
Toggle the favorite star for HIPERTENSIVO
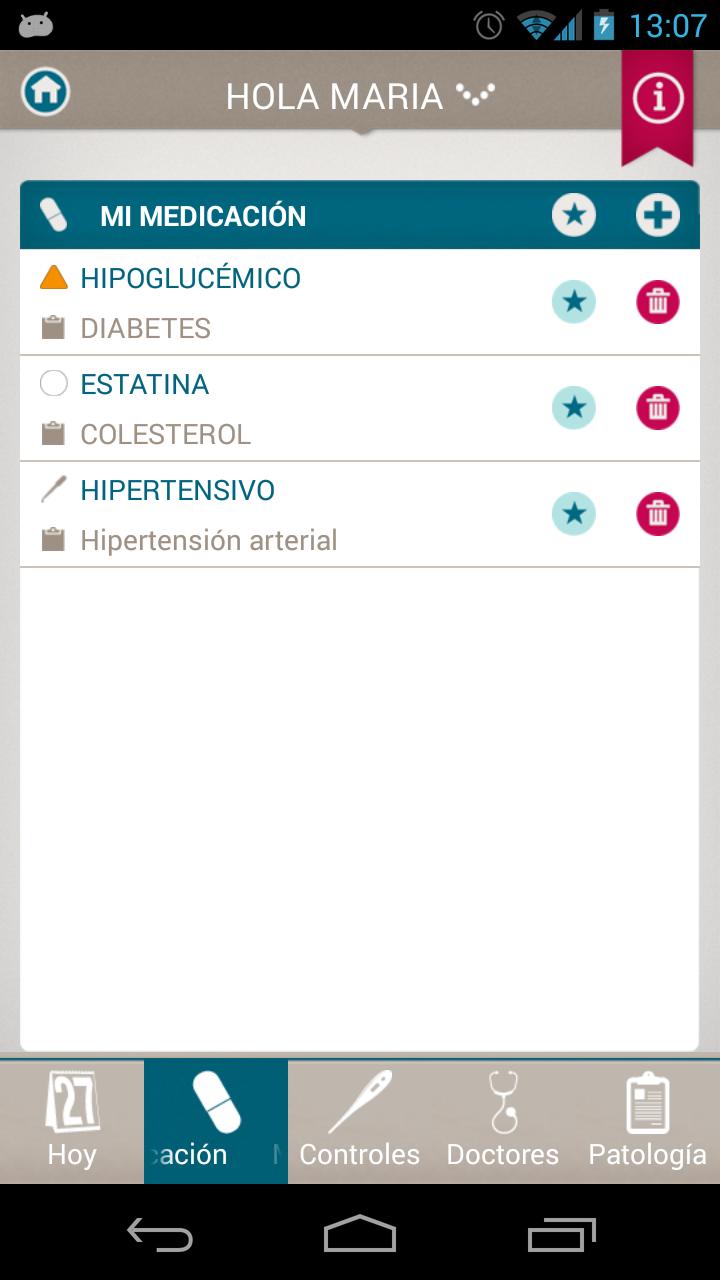573,514
